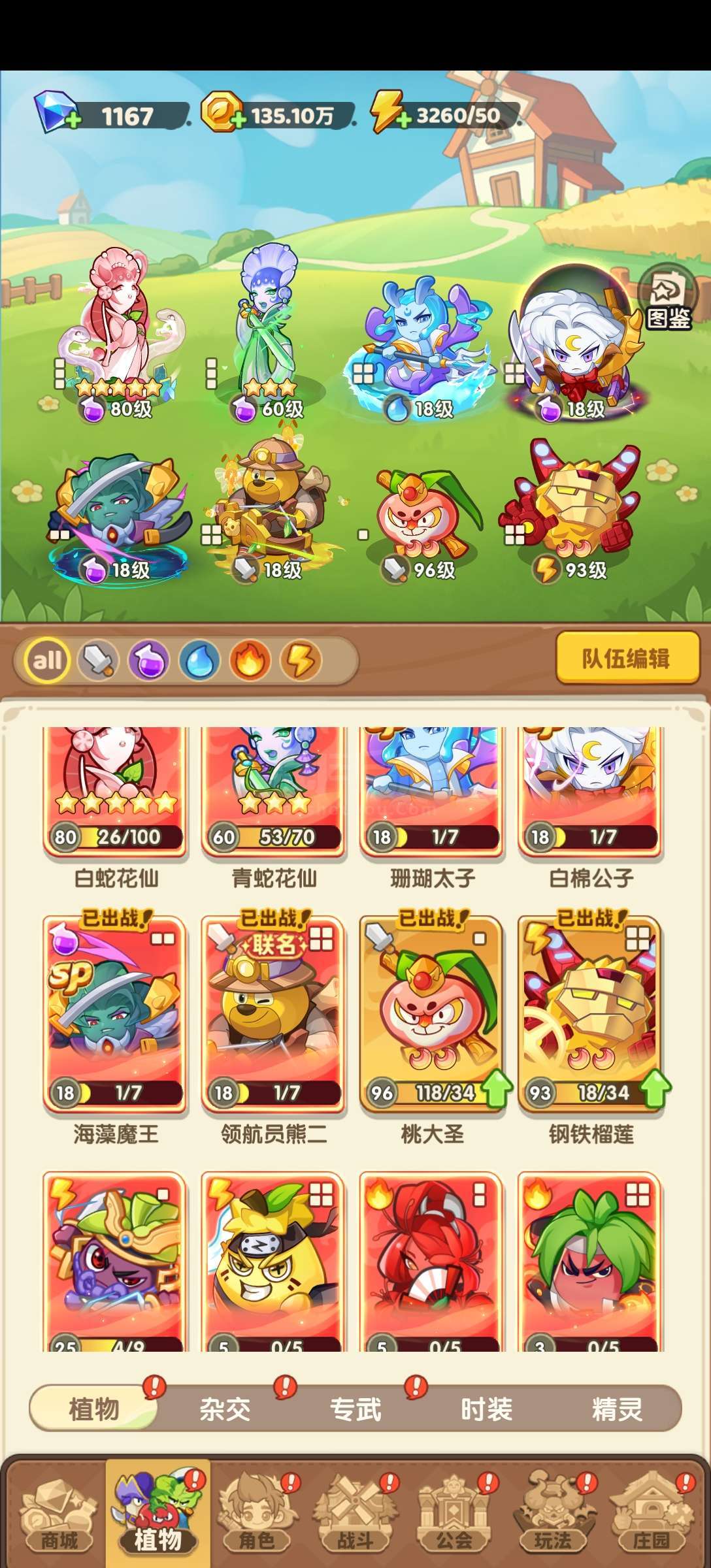Viewport: 711px width, 1568px height.
Task: Switch to the 时装 tab
Action: pos(486,1410)
